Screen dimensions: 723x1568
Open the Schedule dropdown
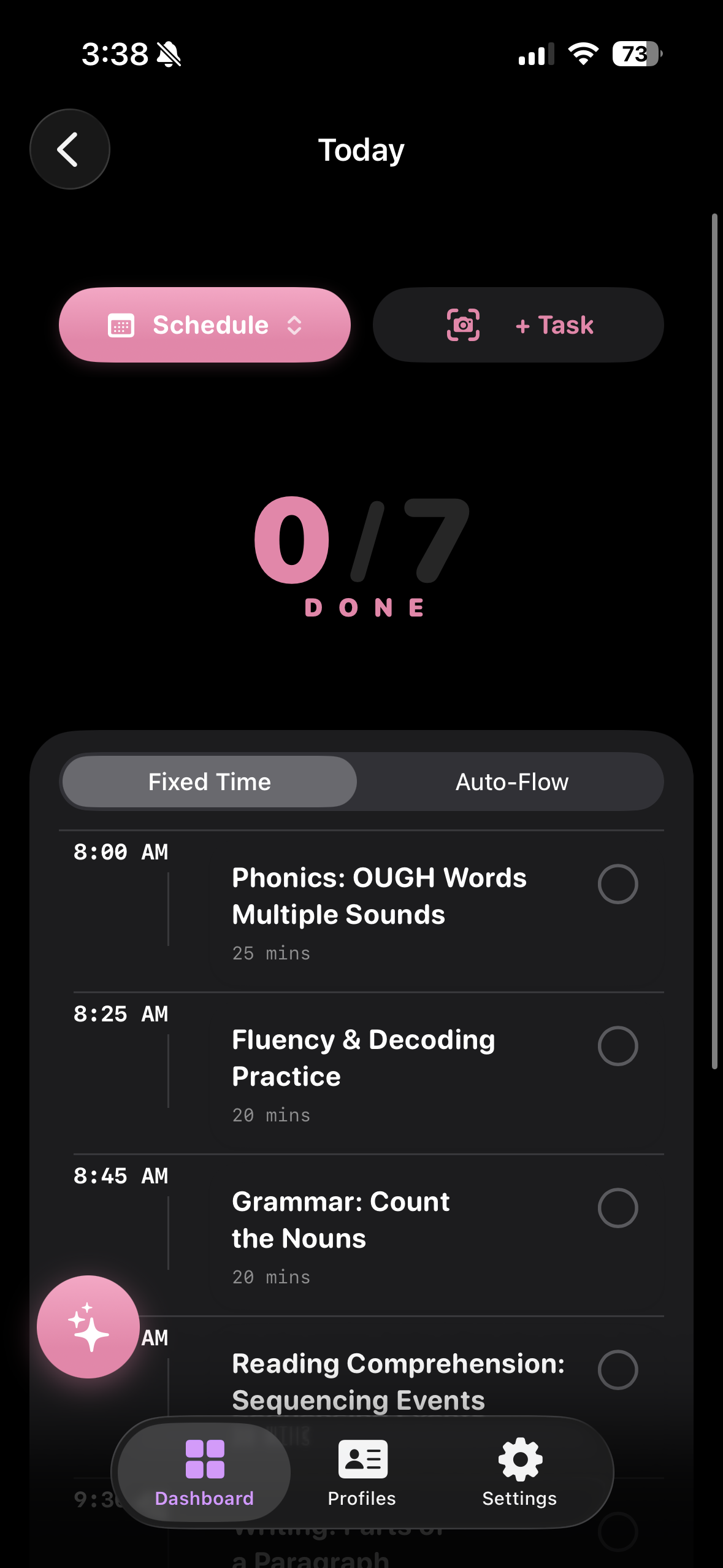205,325
